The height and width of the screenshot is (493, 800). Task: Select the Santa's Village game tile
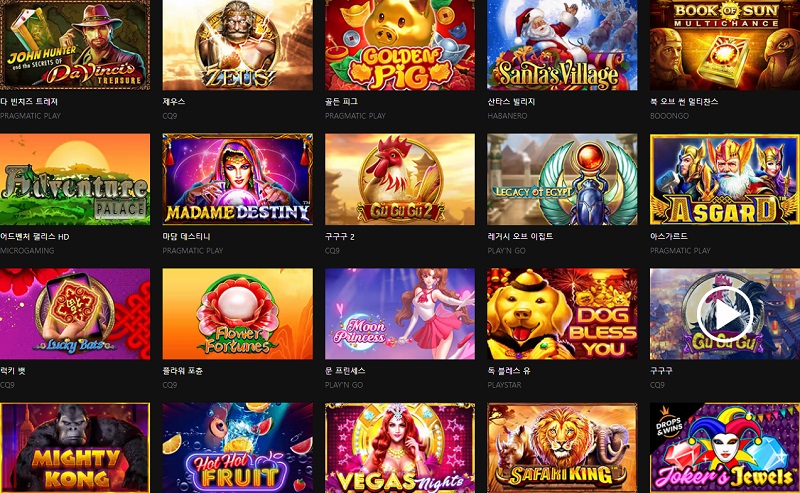(562, 45)
